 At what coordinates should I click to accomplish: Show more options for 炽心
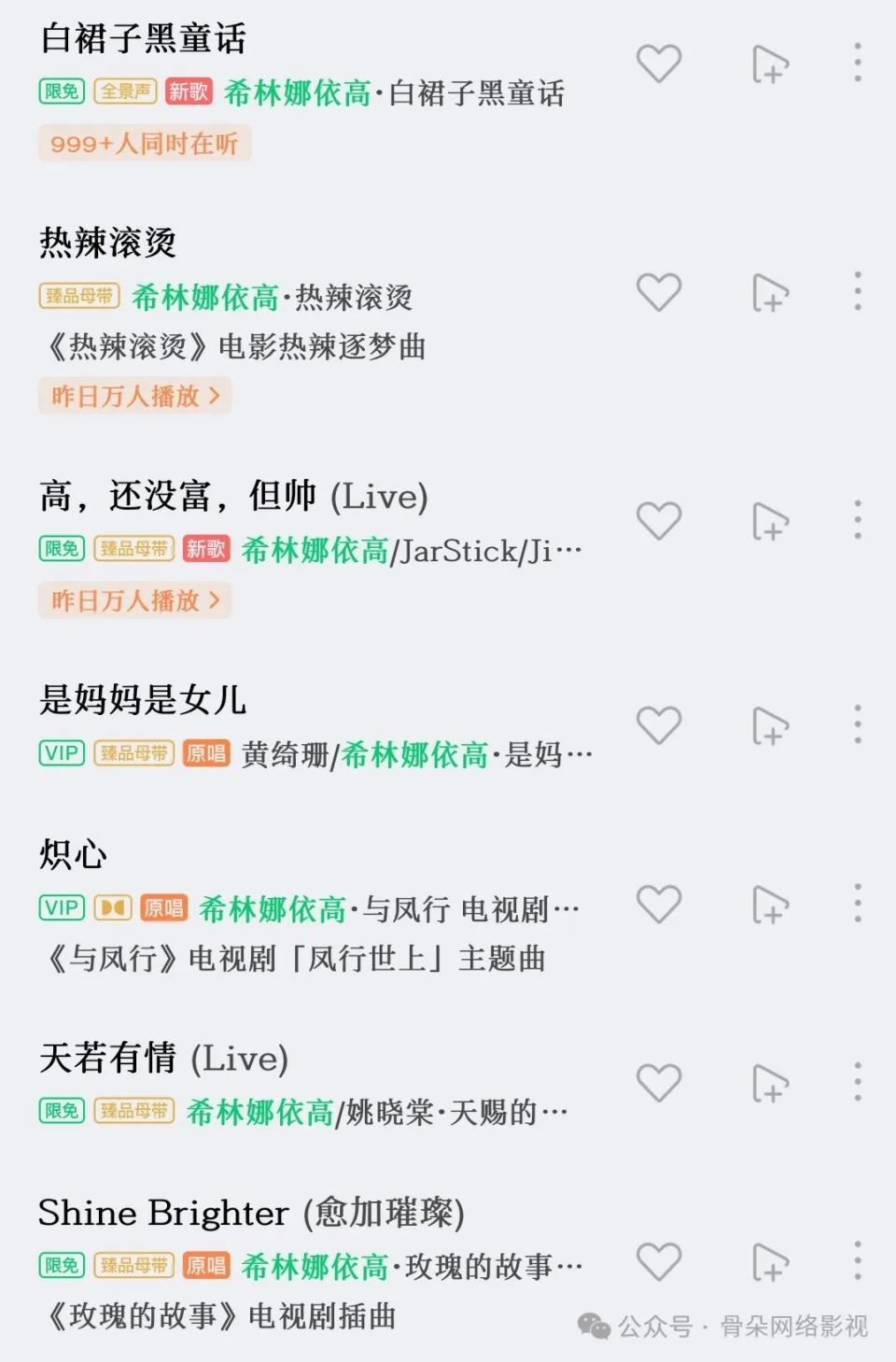(x=858, y=904)
